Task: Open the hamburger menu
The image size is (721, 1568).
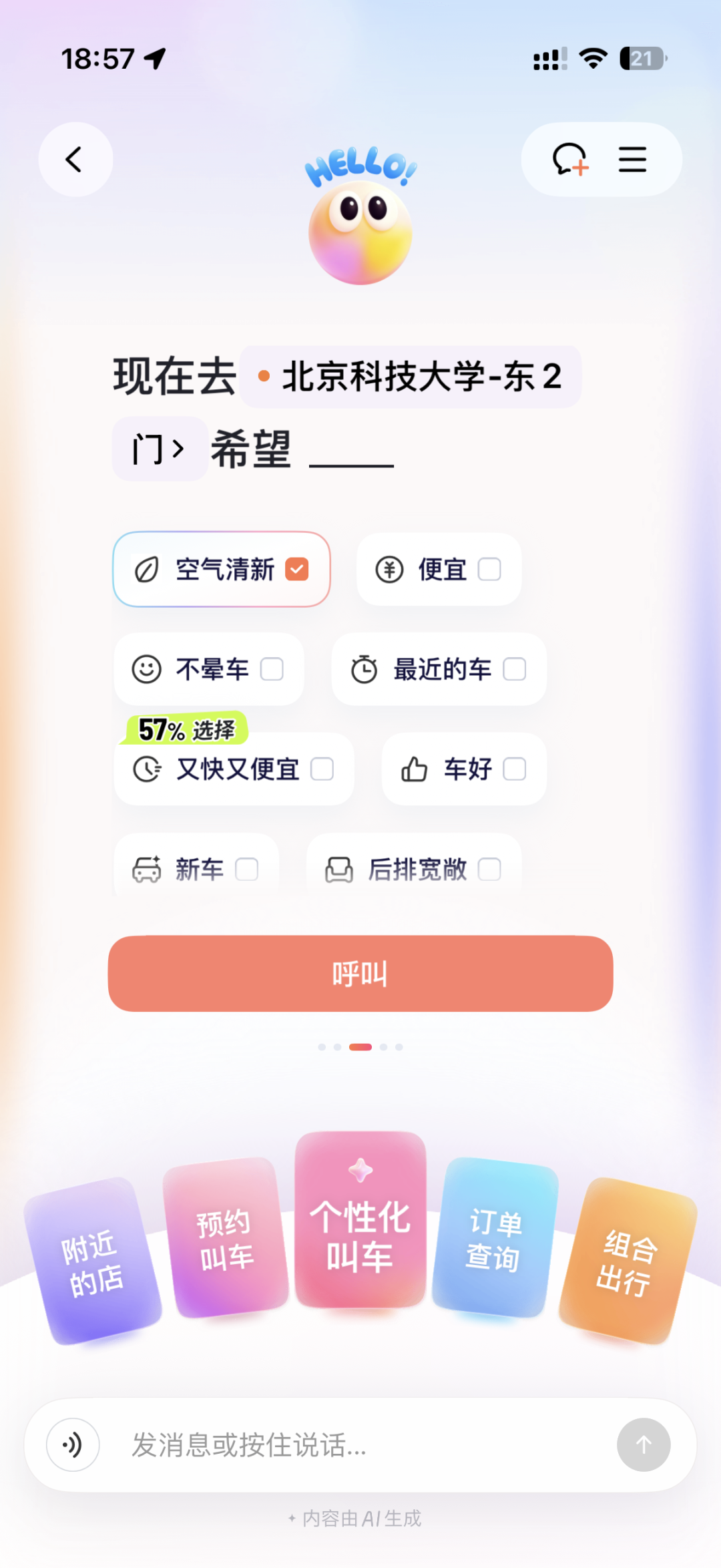Action: click(632, 160)
